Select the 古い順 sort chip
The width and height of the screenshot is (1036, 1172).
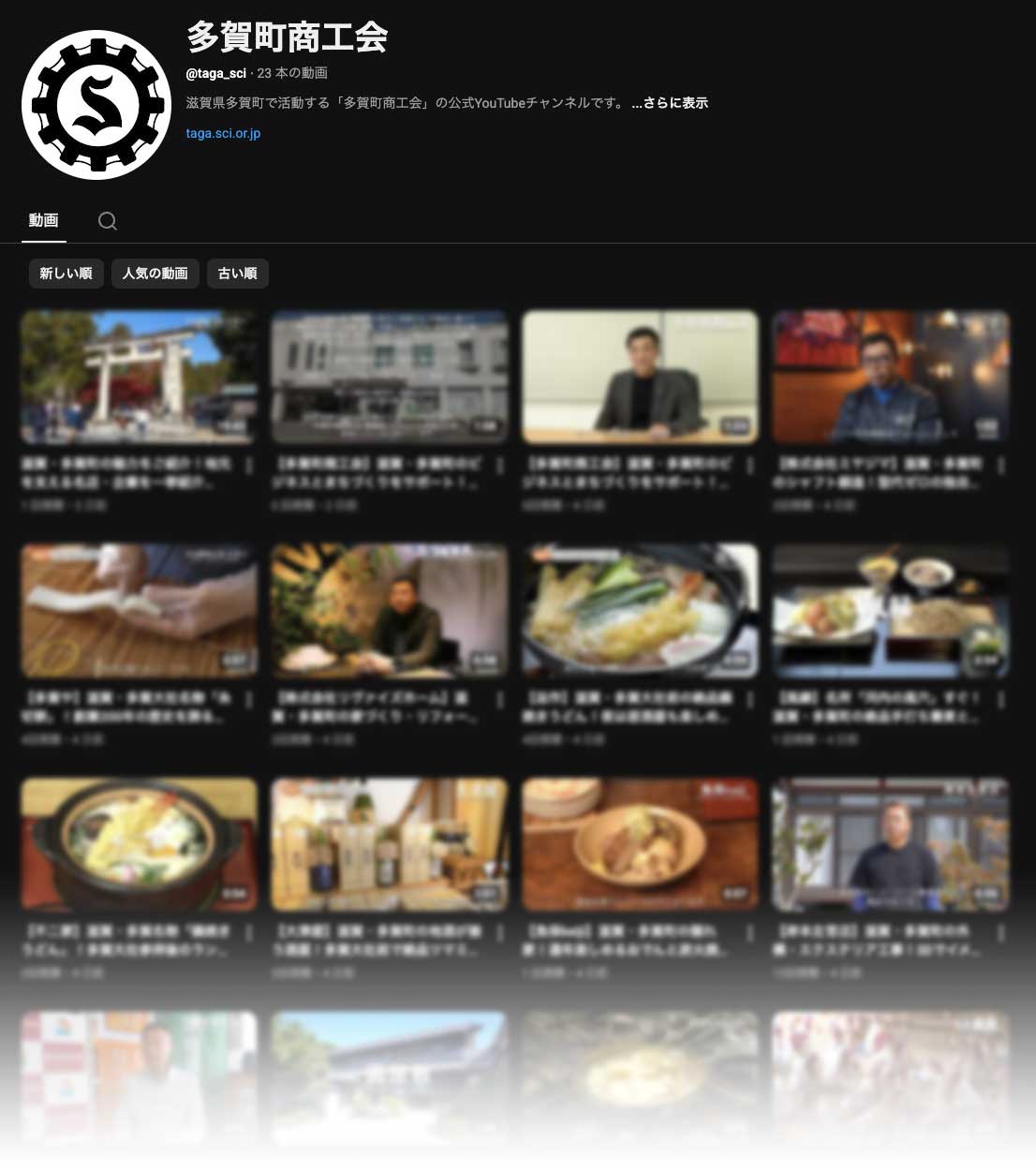(237, 274)
